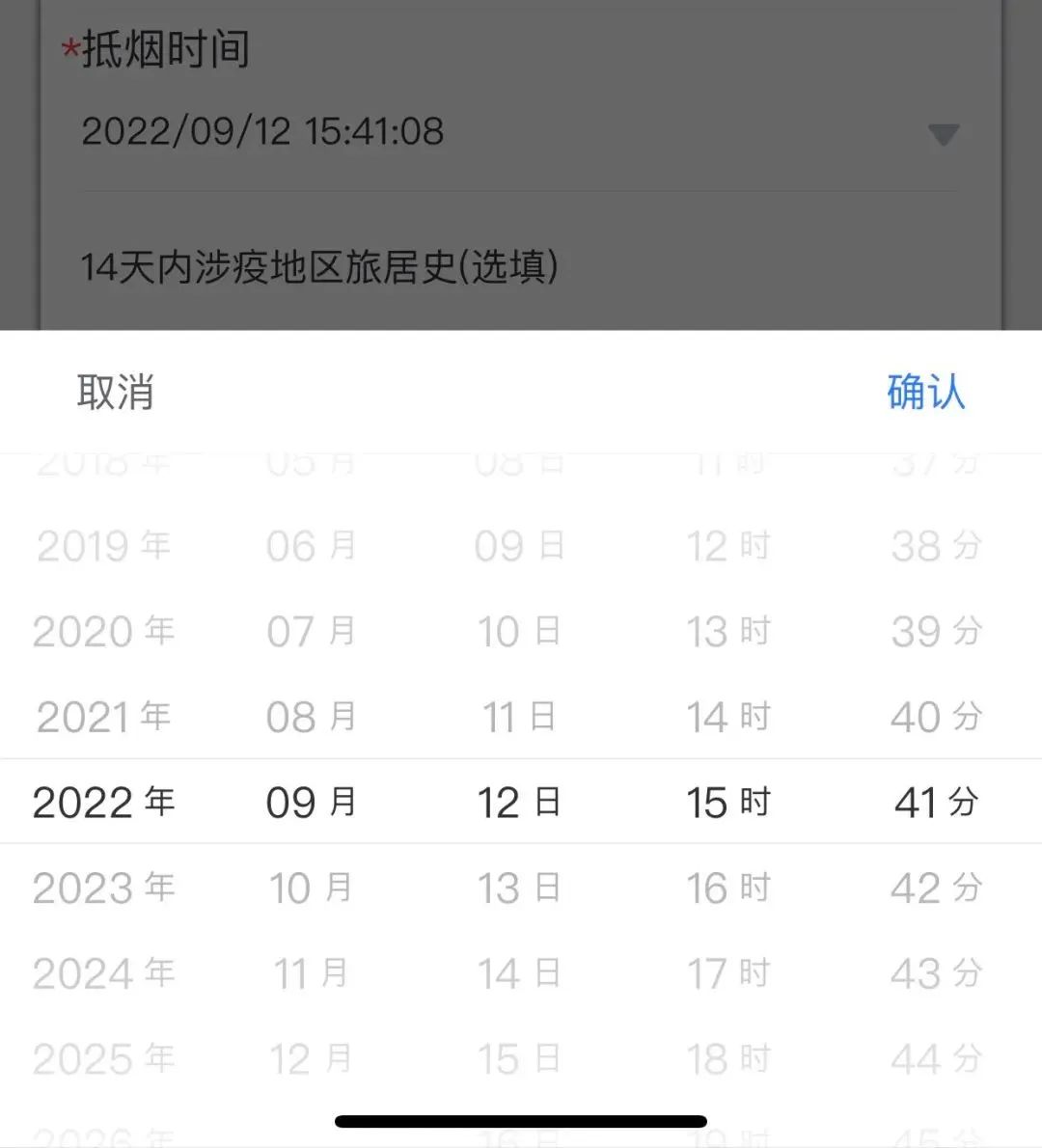Select hour 16 in the hour wheel
This screenshot has width=1042, height=1148.
727,887
